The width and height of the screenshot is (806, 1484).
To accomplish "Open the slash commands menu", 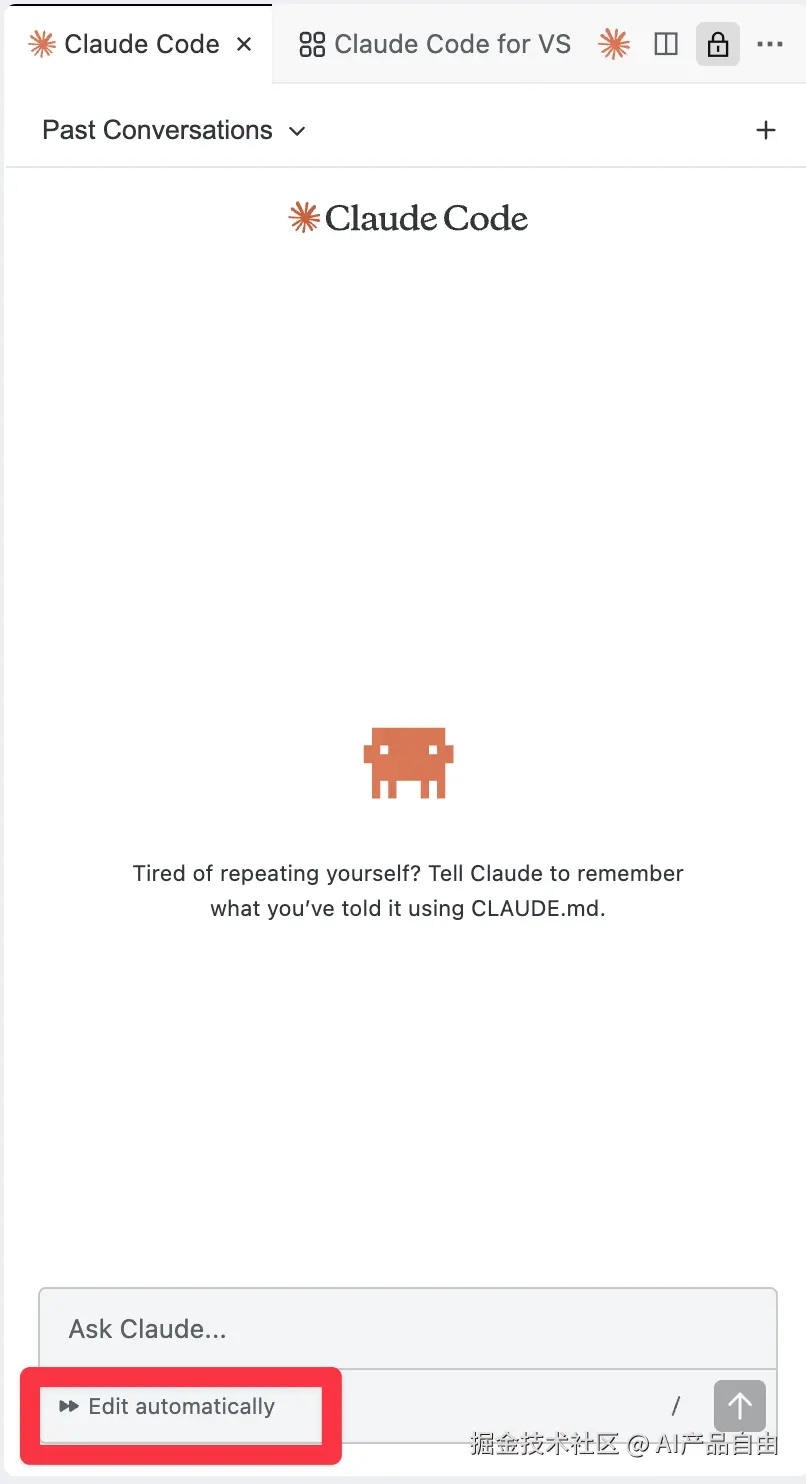I will pyautogui.click(x=676, y=1407).
